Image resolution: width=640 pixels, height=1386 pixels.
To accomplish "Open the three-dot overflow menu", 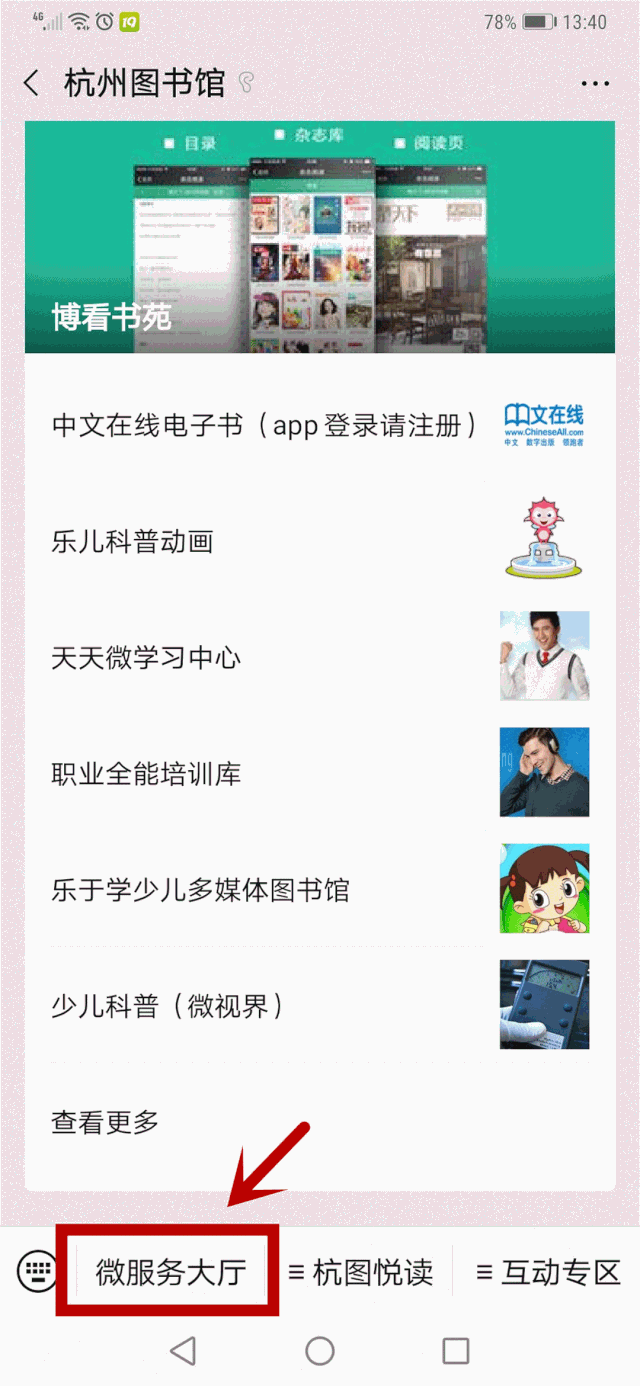I will coord(595,84).
